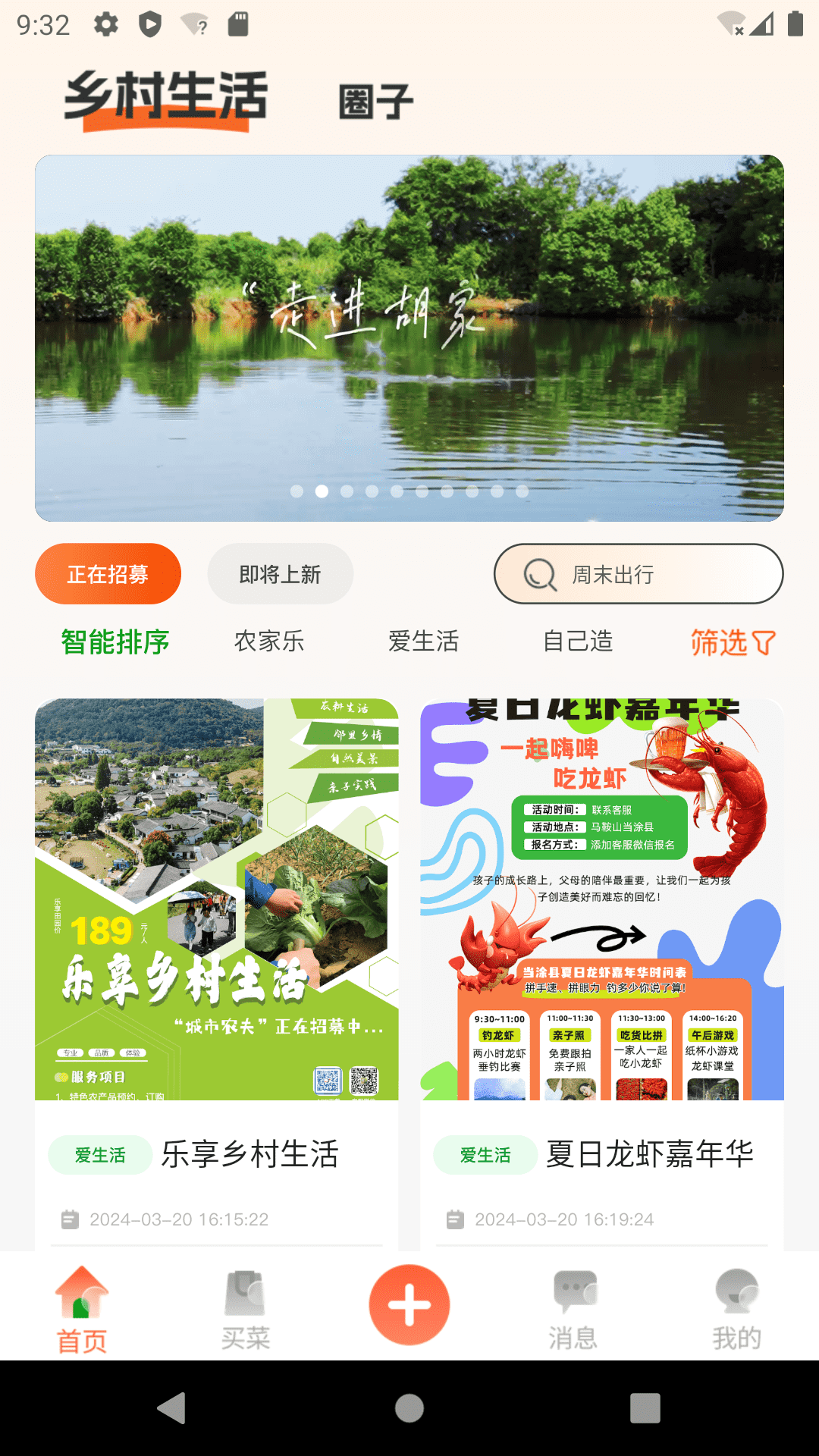View the 夏日龙虾嘉年华 activity card
The height and width of the screenshot is (1456, 819).
[602, 948]
